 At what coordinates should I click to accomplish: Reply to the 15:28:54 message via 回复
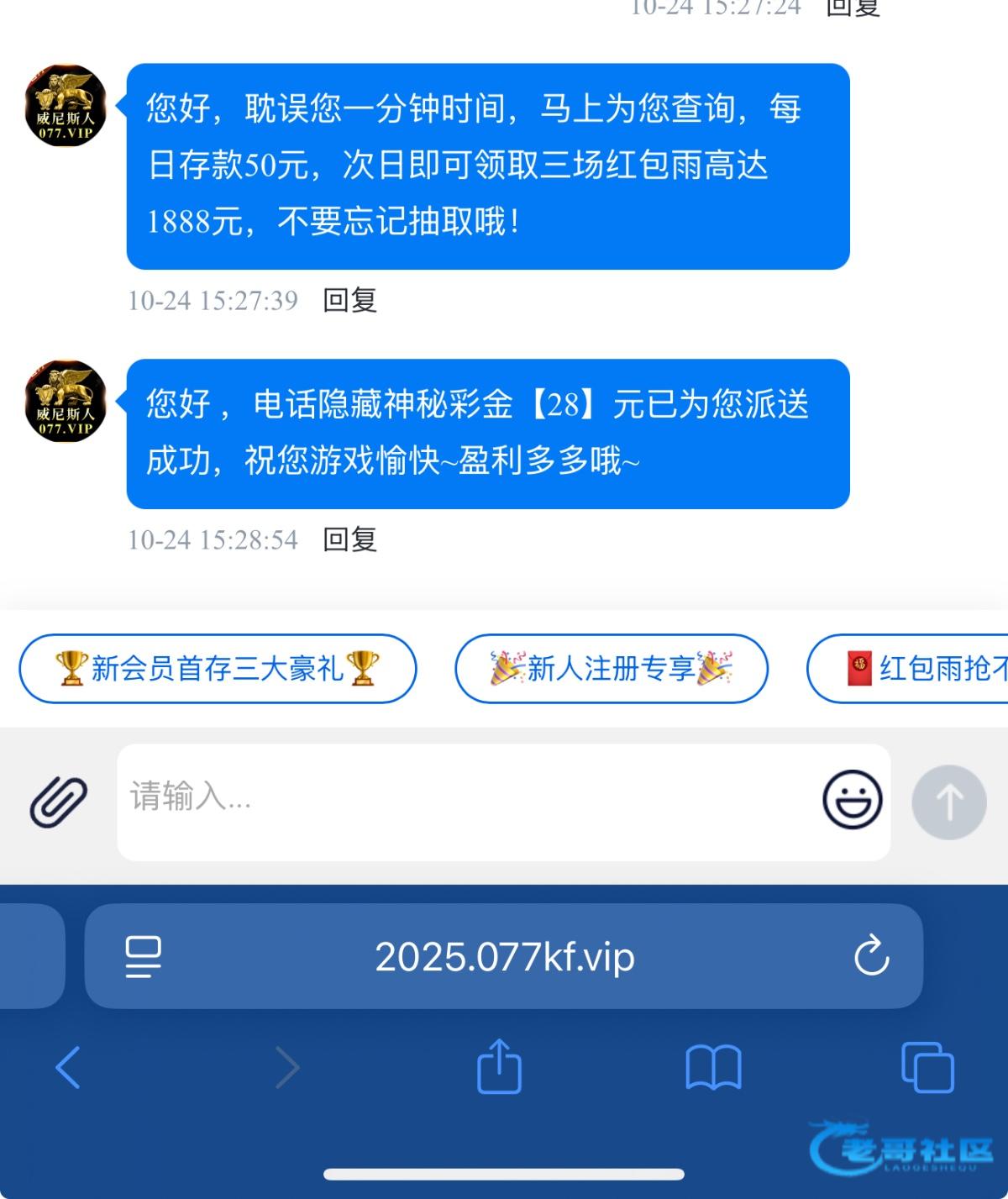tap(350, 539)
